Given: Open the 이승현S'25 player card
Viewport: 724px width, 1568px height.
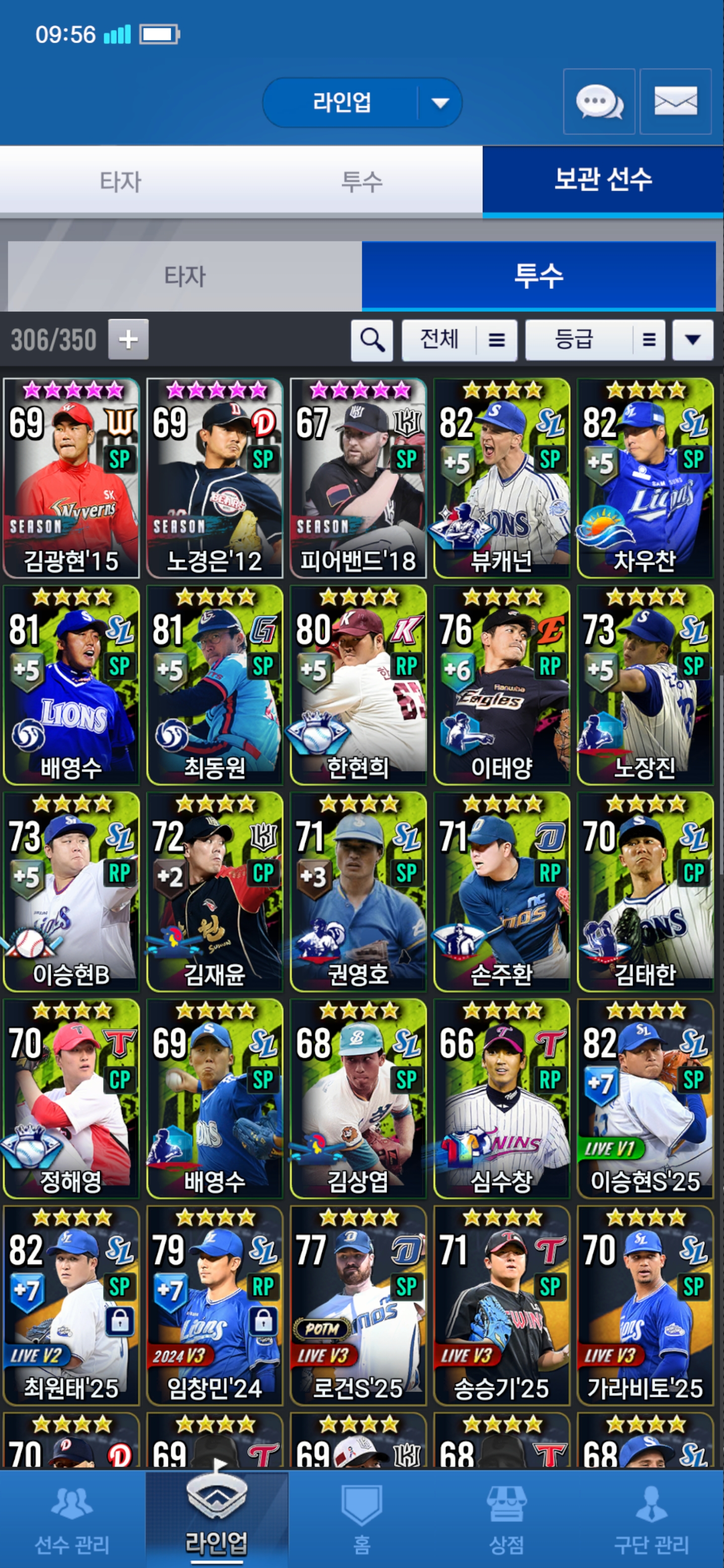Looking at the screenshot, I should [x=645, y=1099].
